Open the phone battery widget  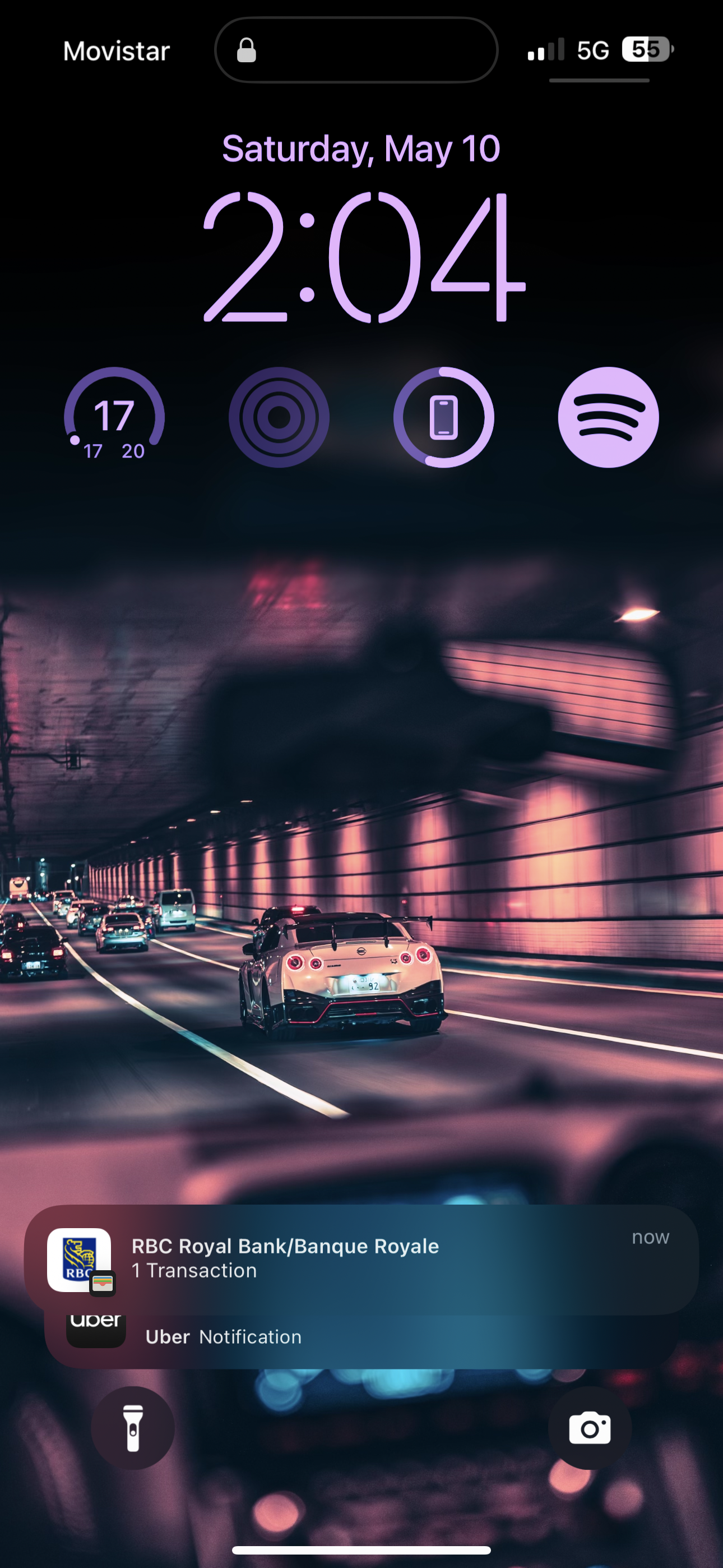[x=444, y=418]
